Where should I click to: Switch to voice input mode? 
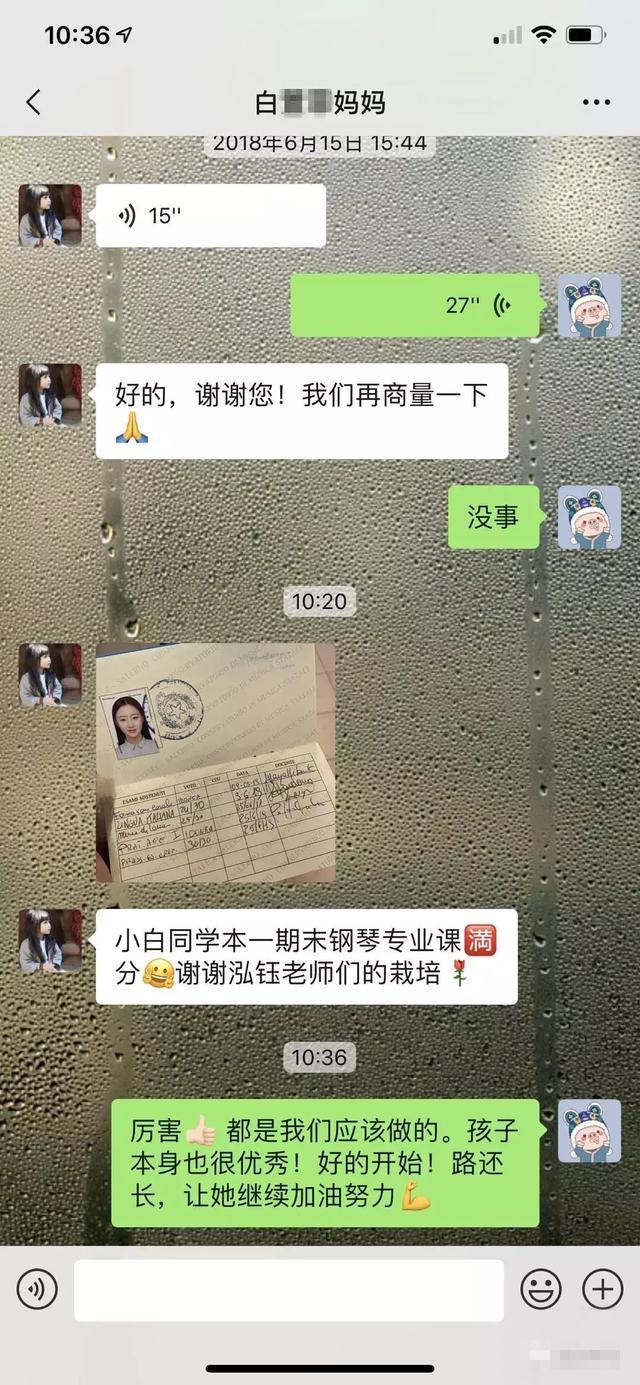click(x=37, y=1290)
